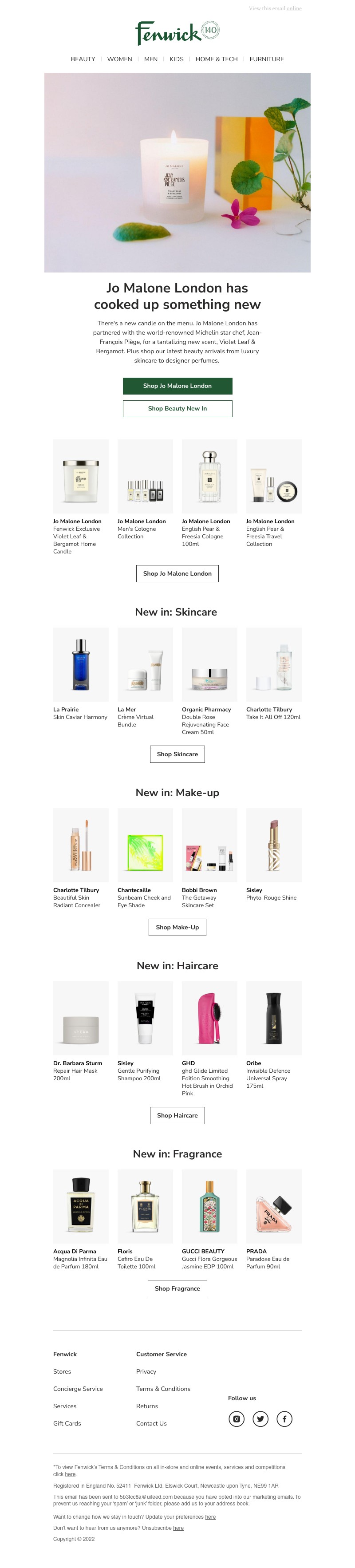Open the Fenwick Exclusive Violet Leaf candle product
This screenshot has width=355, height=1568.
coord(81,477)
